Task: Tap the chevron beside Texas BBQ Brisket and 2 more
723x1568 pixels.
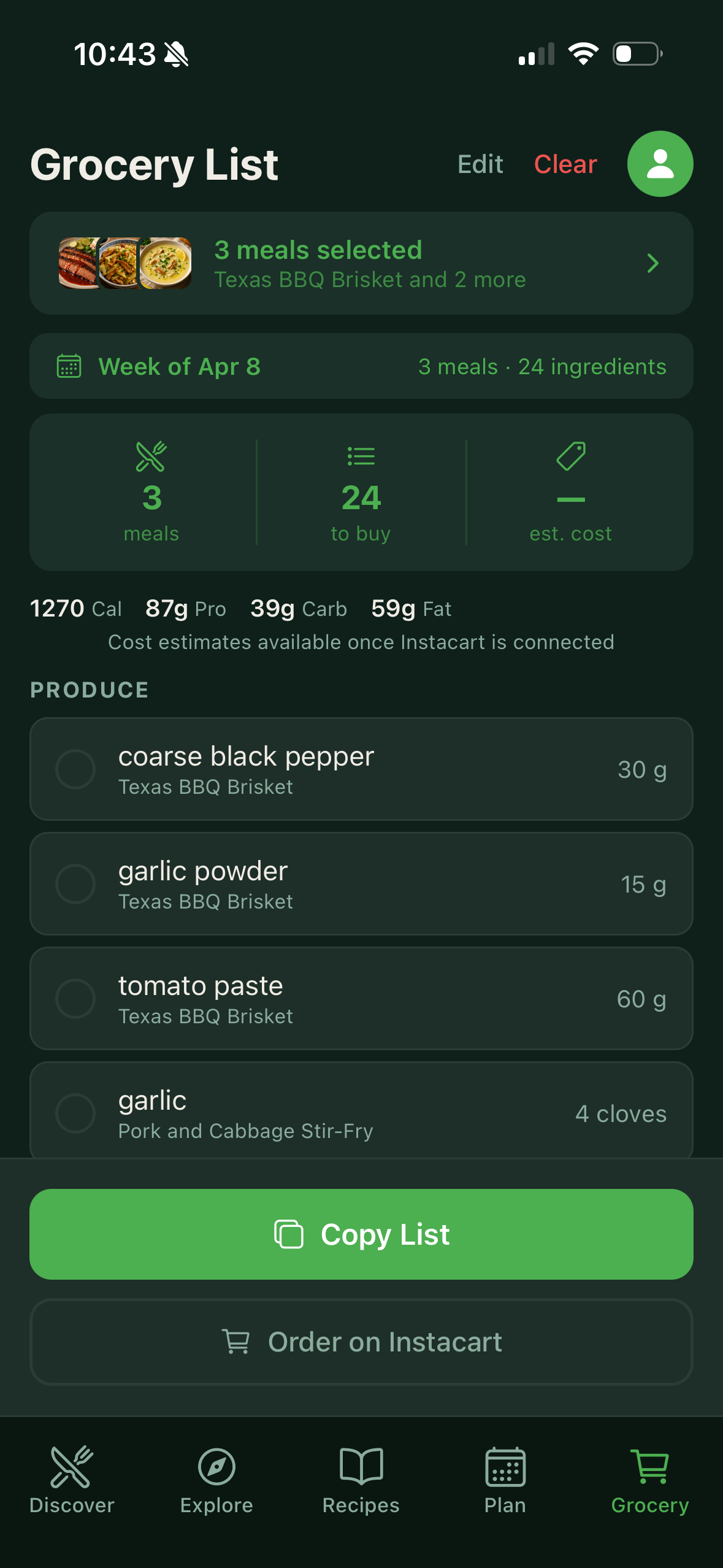Action: coord(652,263)
